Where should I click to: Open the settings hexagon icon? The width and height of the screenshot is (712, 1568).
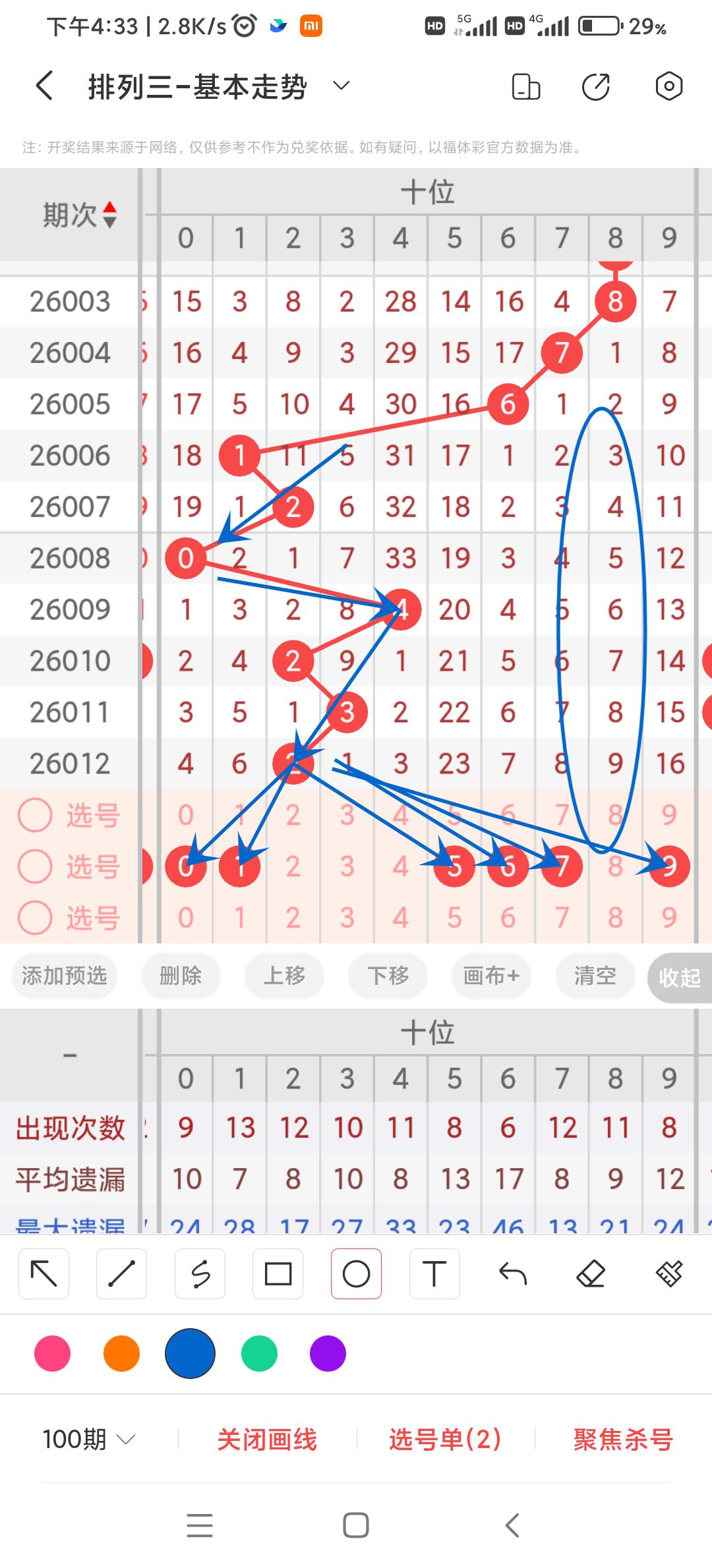tap(668, 86)
